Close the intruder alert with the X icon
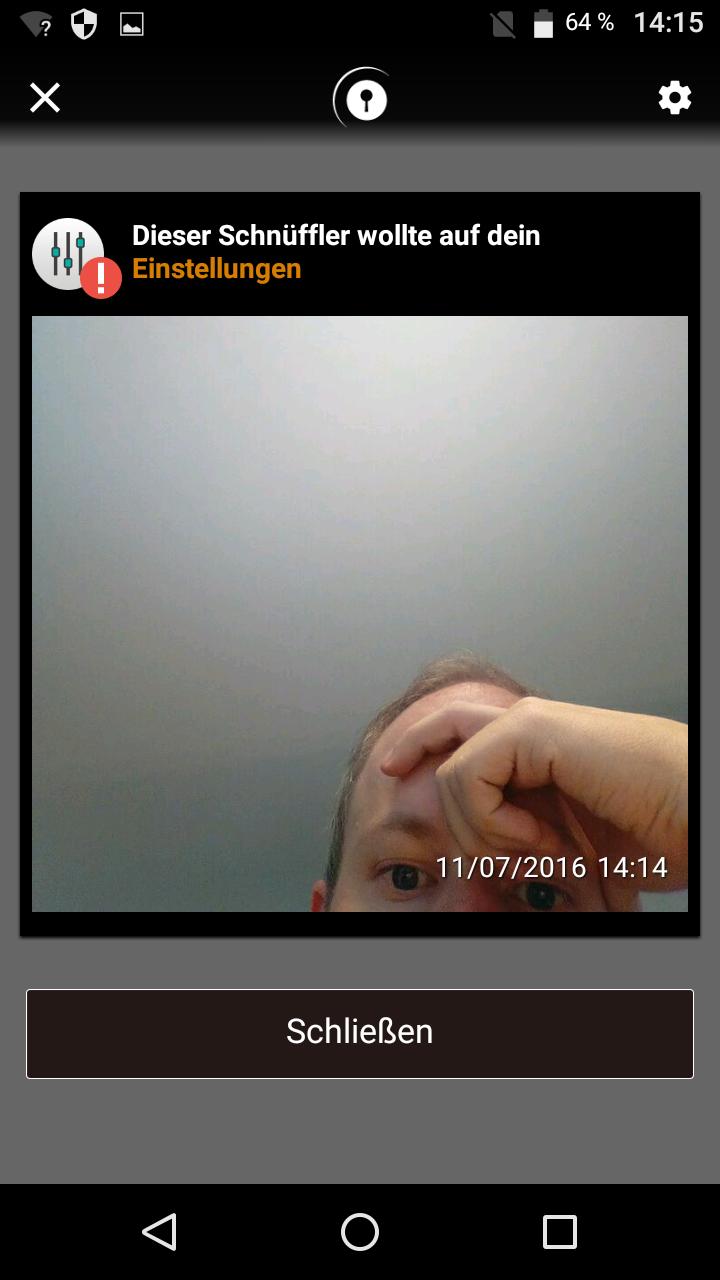 (45, 98)
